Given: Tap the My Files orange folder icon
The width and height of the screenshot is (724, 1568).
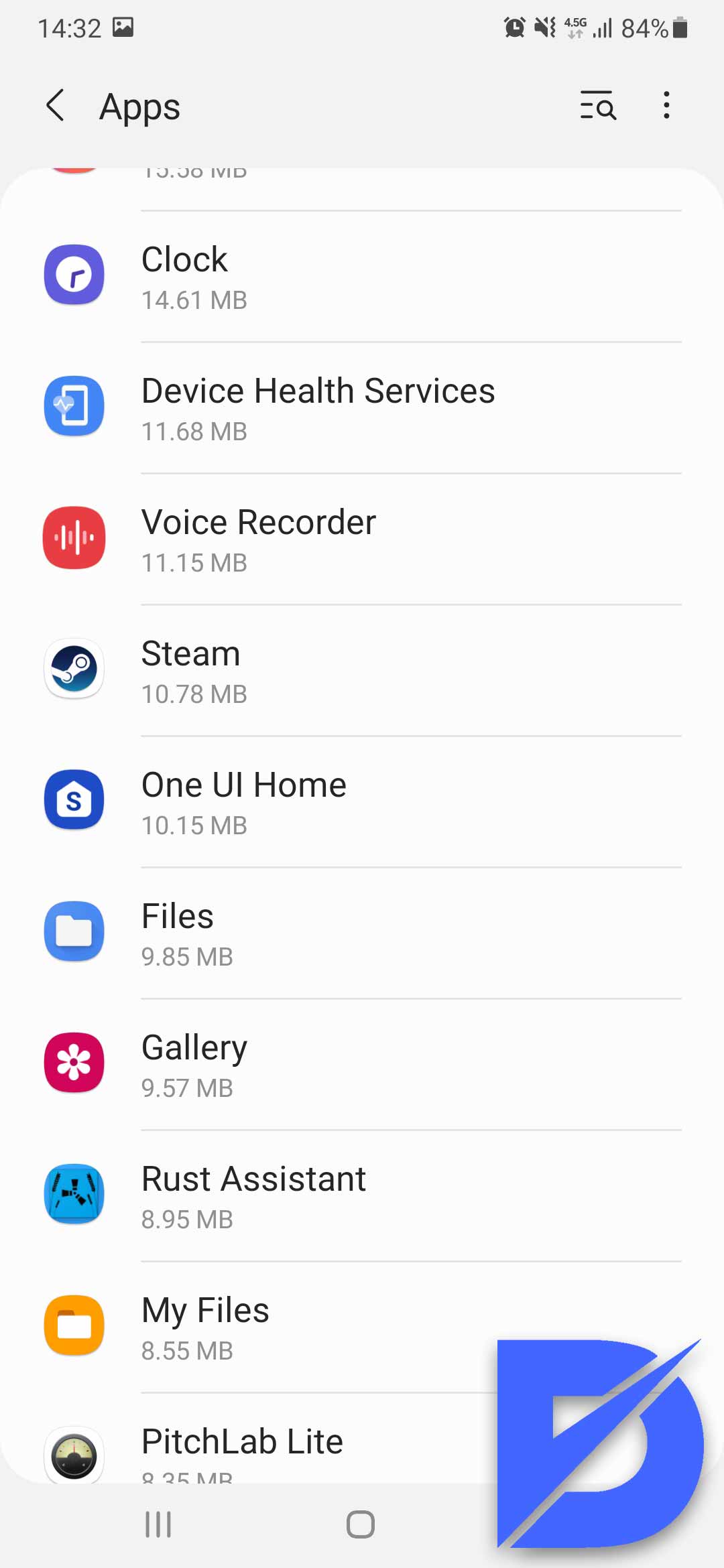Looking at the screenshot, I should click(74, 1325).
